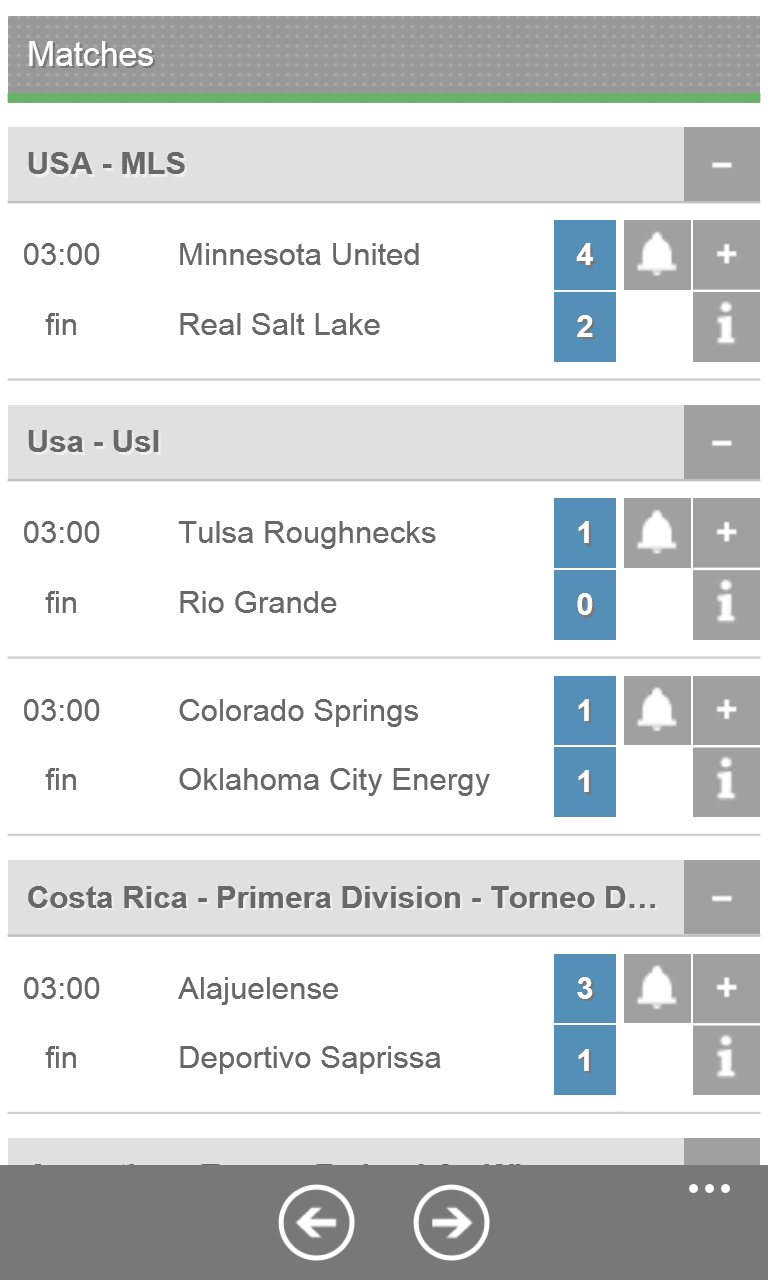Collapse the USA - MLS section
This screenshot has width=768, height=1280.
pos(721,165)
